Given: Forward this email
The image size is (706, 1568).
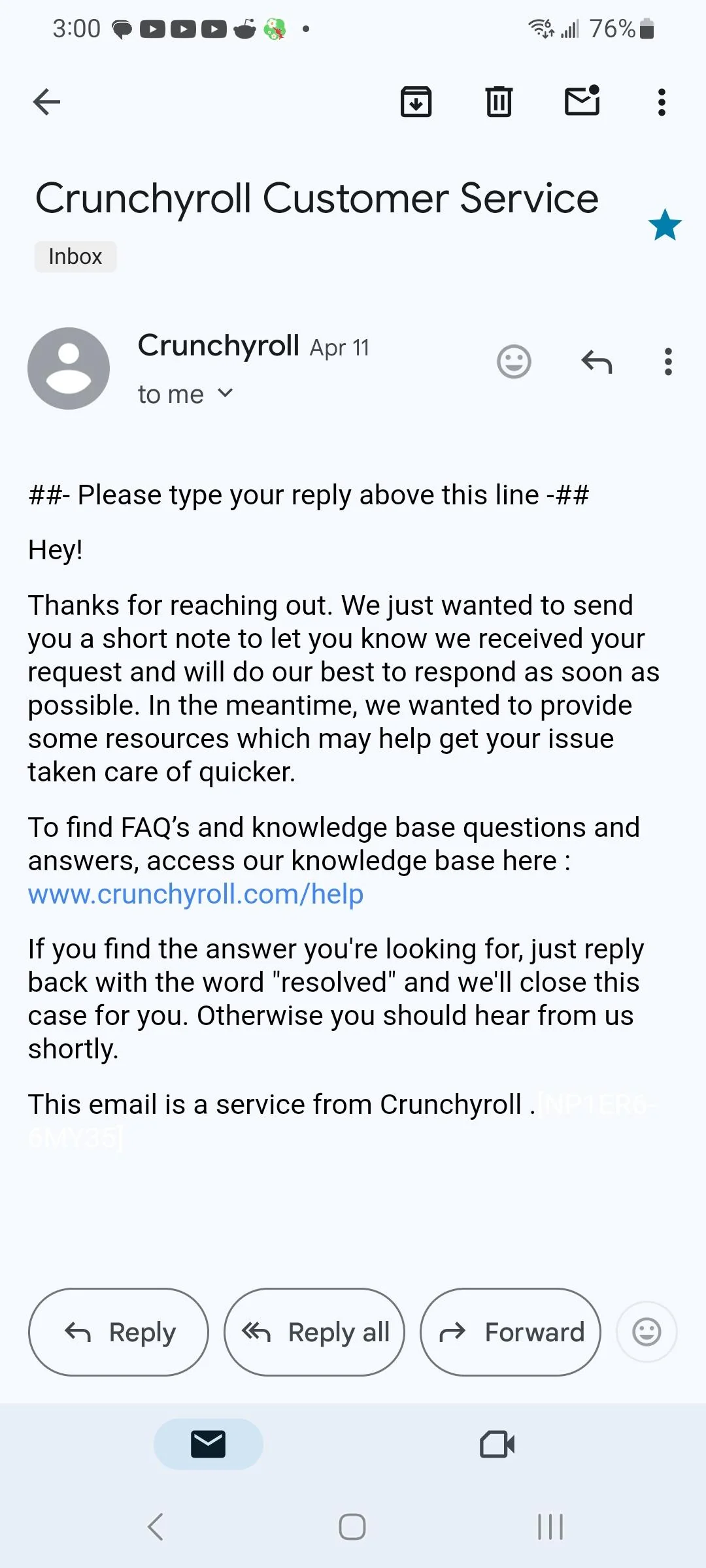Looking at the screenshot, I should coord(511,1331).
